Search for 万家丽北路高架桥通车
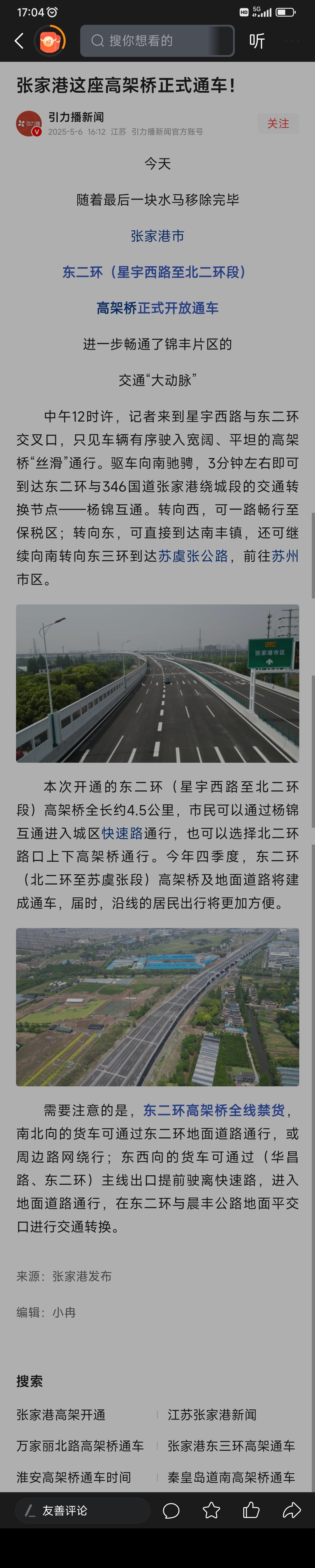 [80, 1446]
